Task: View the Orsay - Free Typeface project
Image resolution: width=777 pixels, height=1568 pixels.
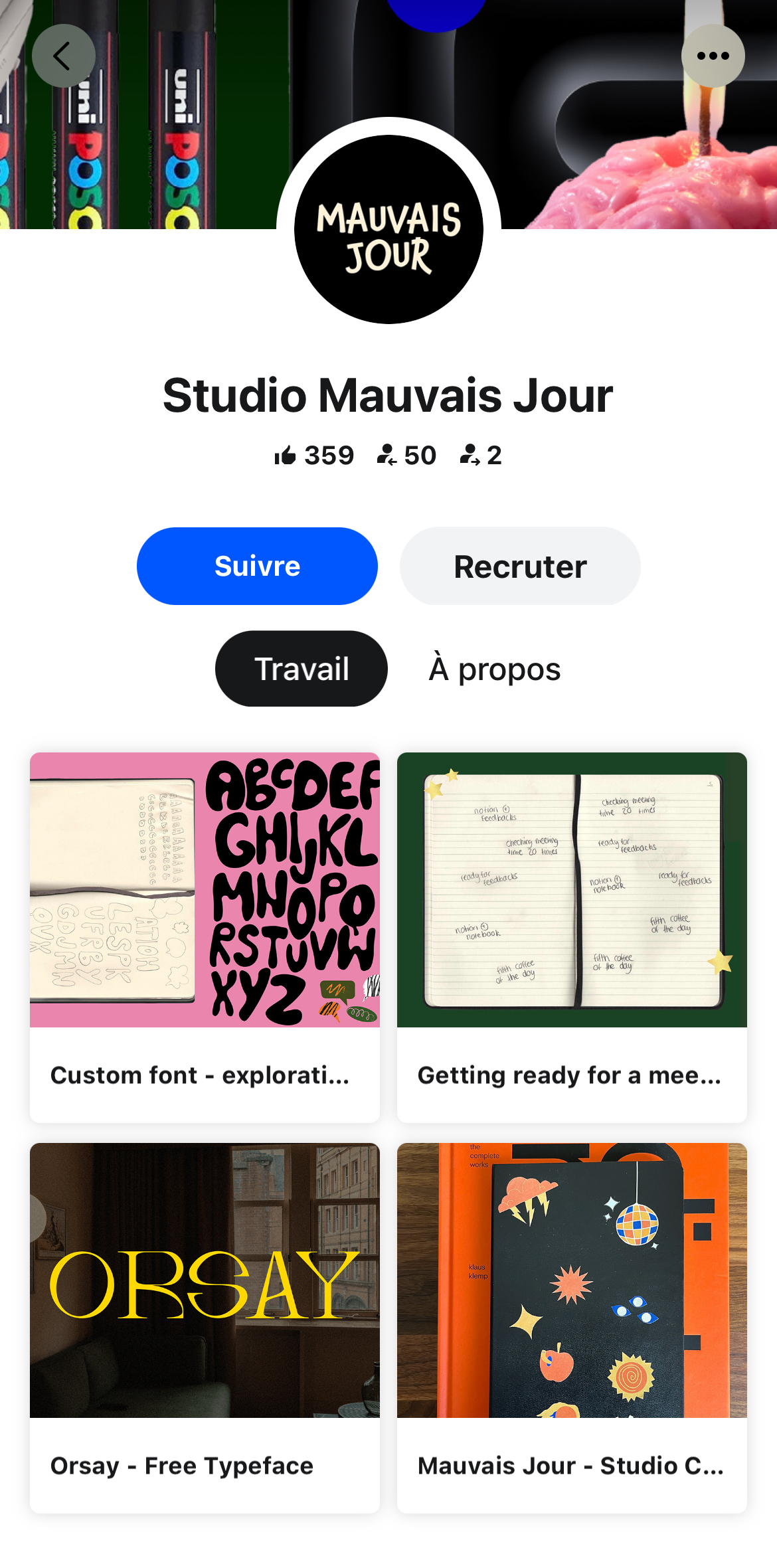Action: point(205,1327)
